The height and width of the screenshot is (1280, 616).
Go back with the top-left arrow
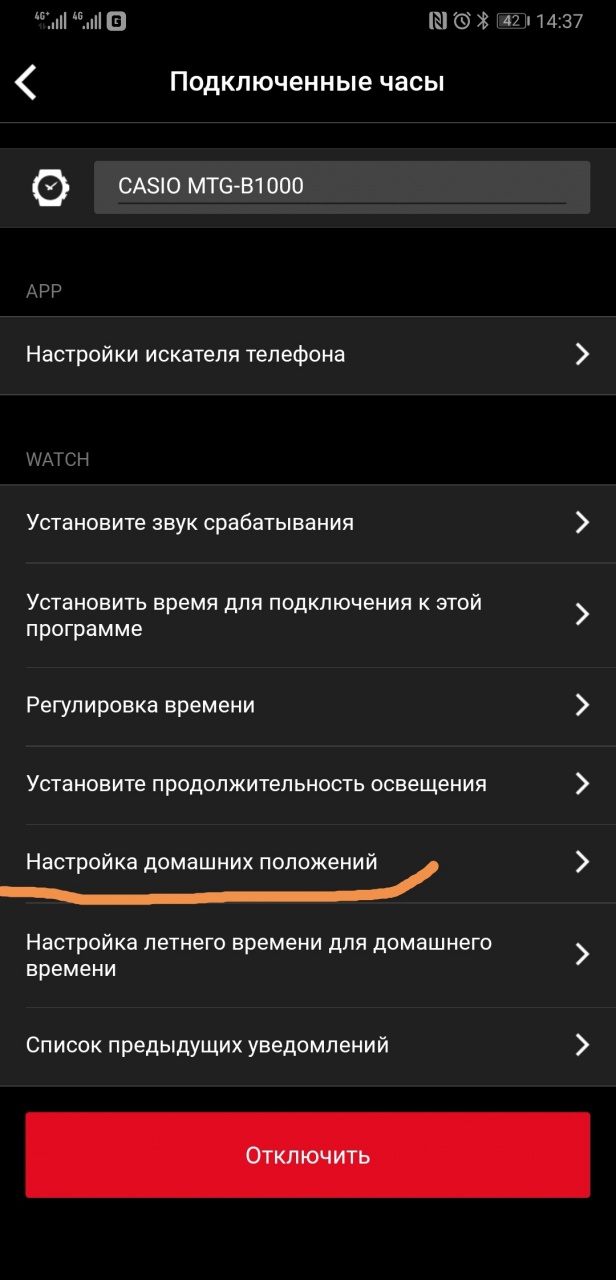[27, 82]
